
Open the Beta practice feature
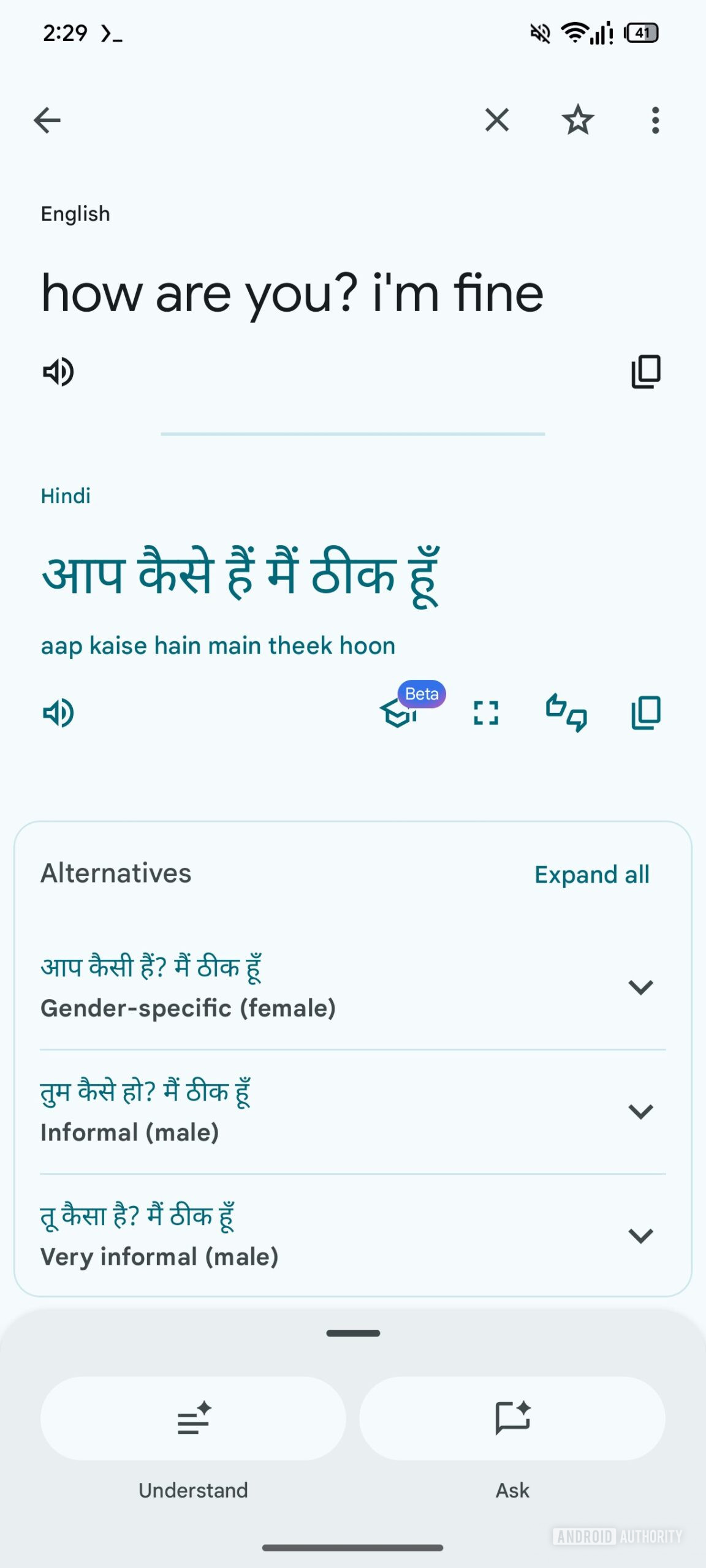pos(401,712)
